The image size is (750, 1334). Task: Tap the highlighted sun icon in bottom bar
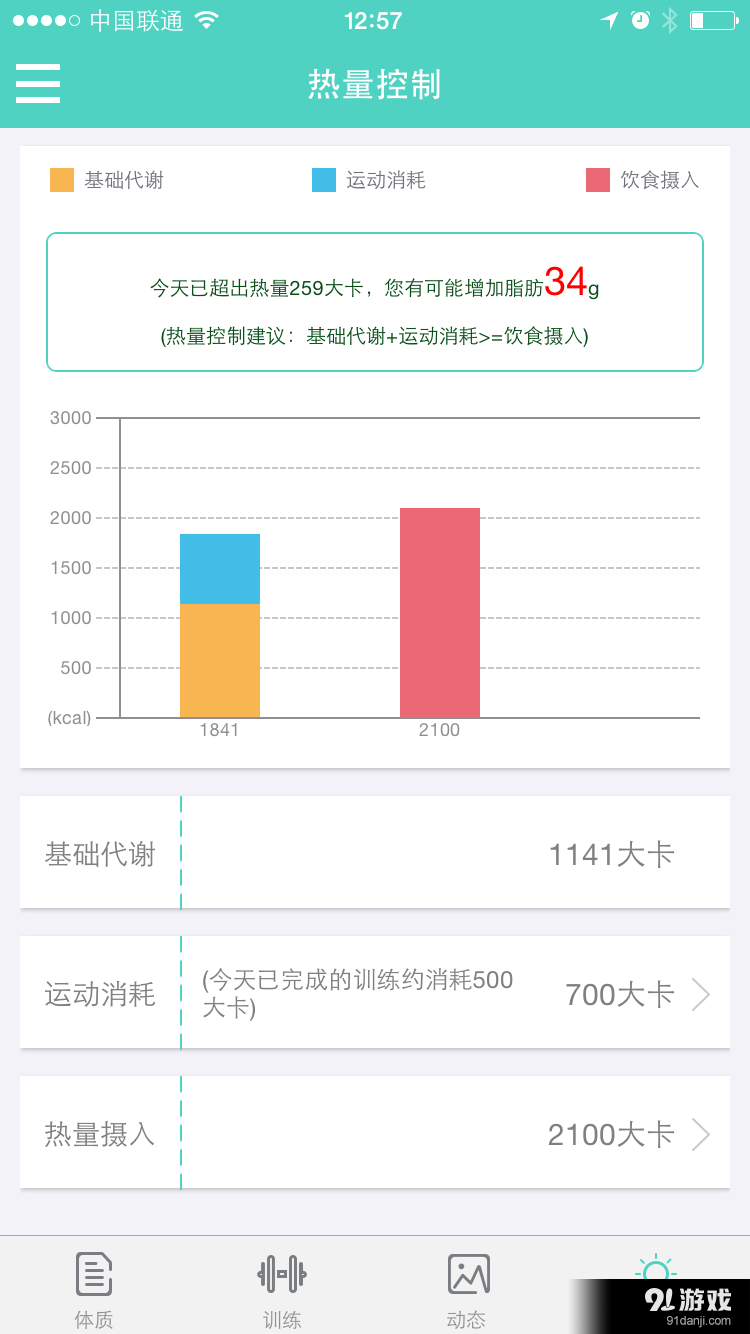[x=654, y=1268]
